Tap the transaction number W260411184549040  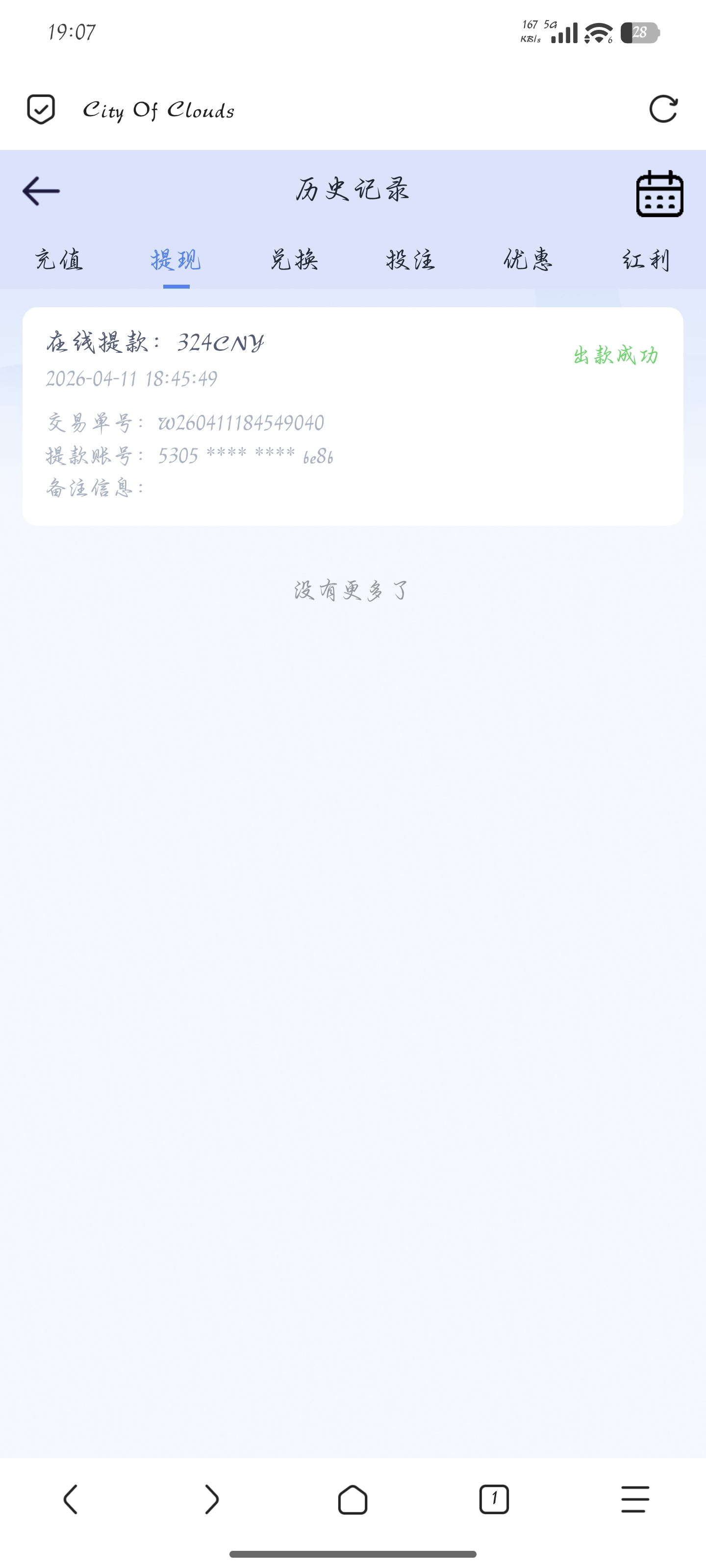click(x=241, y=422)
